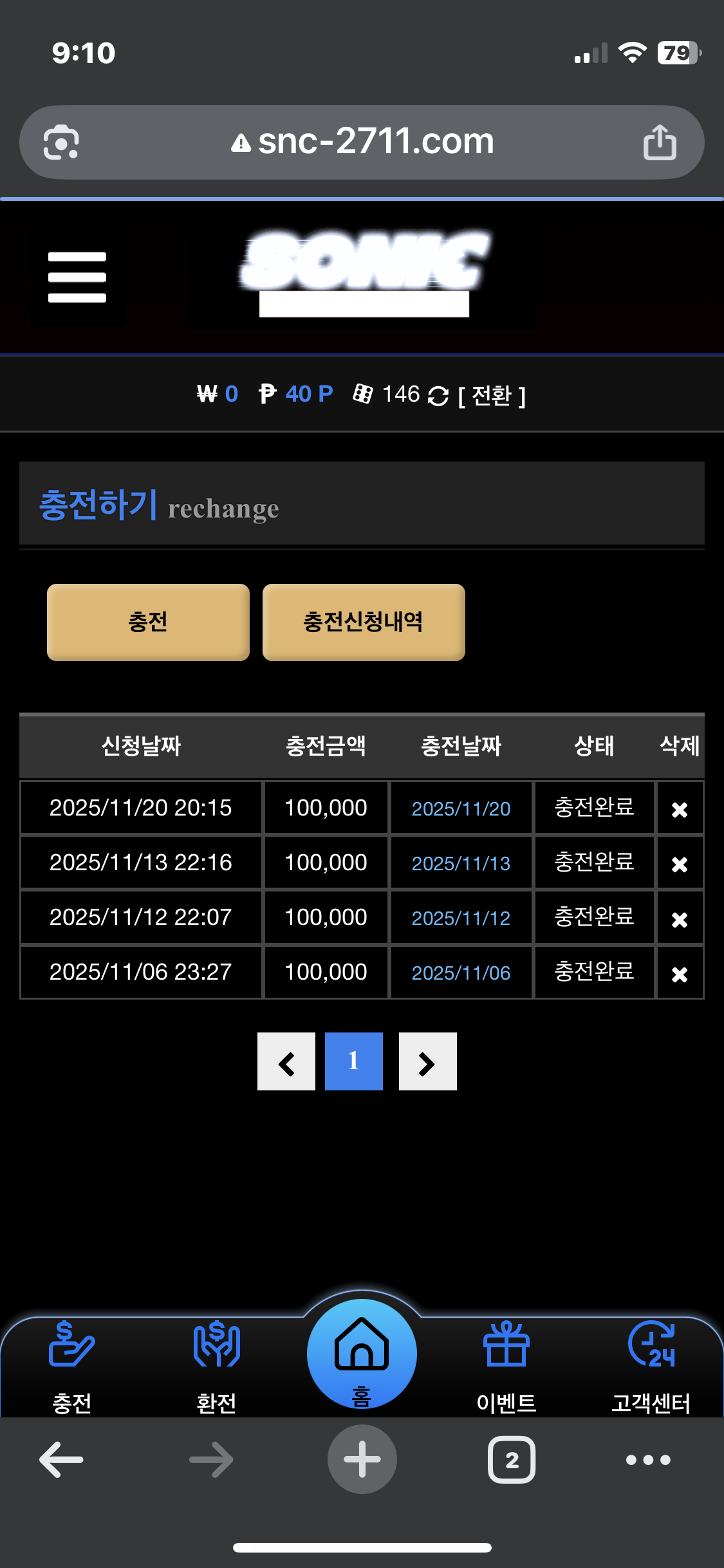Viewport: 724px width, 1568px height.
Task: Go to 홈 from bottom navigation
Action: (x=362, y=1355)
